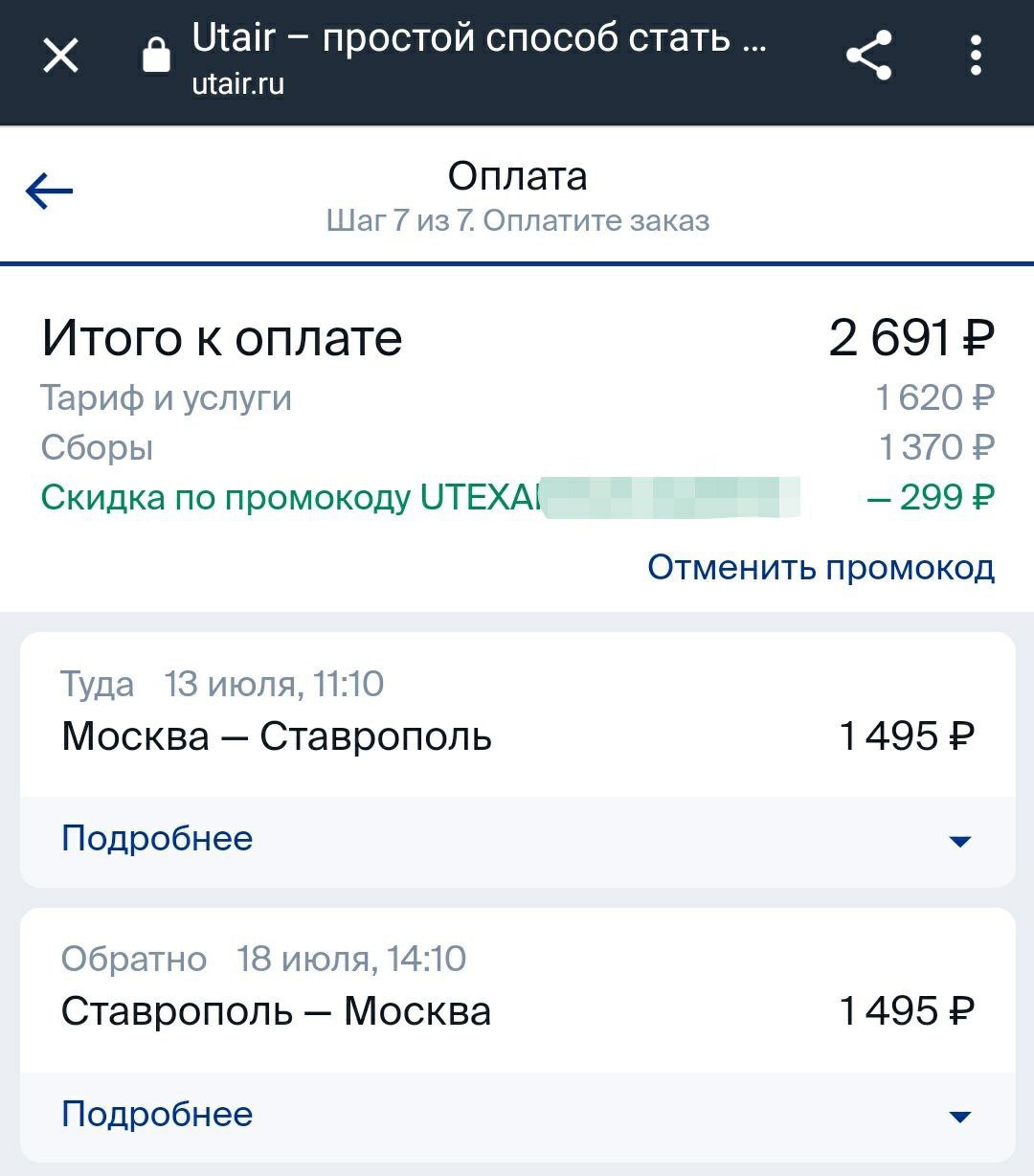The width and height of the screenshot is (1034, 1176).
Task: Go back from the Оплата step
Action: pyautogui.click(x=50, y=192)
